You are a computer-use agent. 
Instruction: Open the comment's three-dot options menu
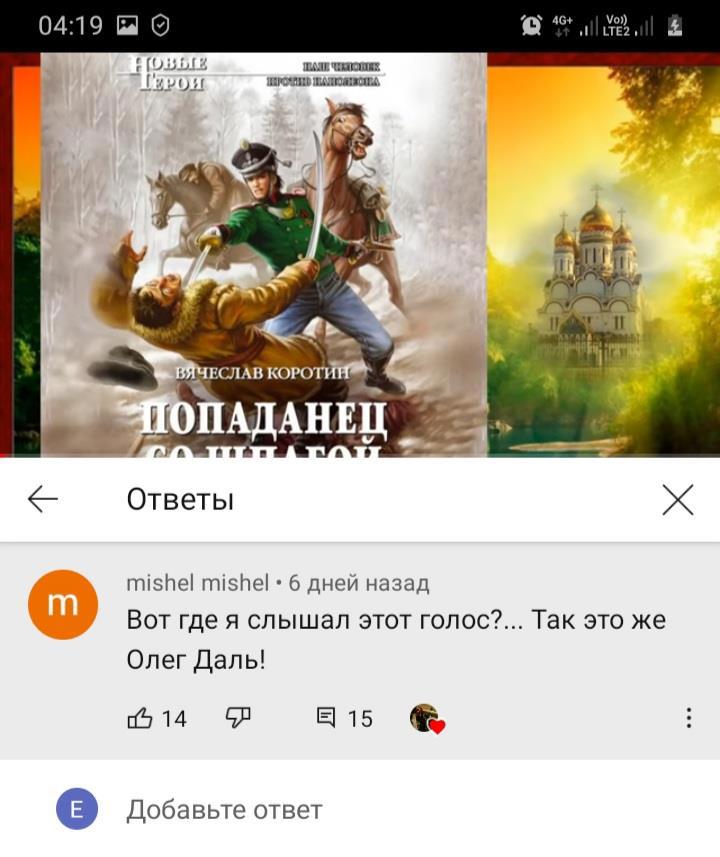[688, 718]
